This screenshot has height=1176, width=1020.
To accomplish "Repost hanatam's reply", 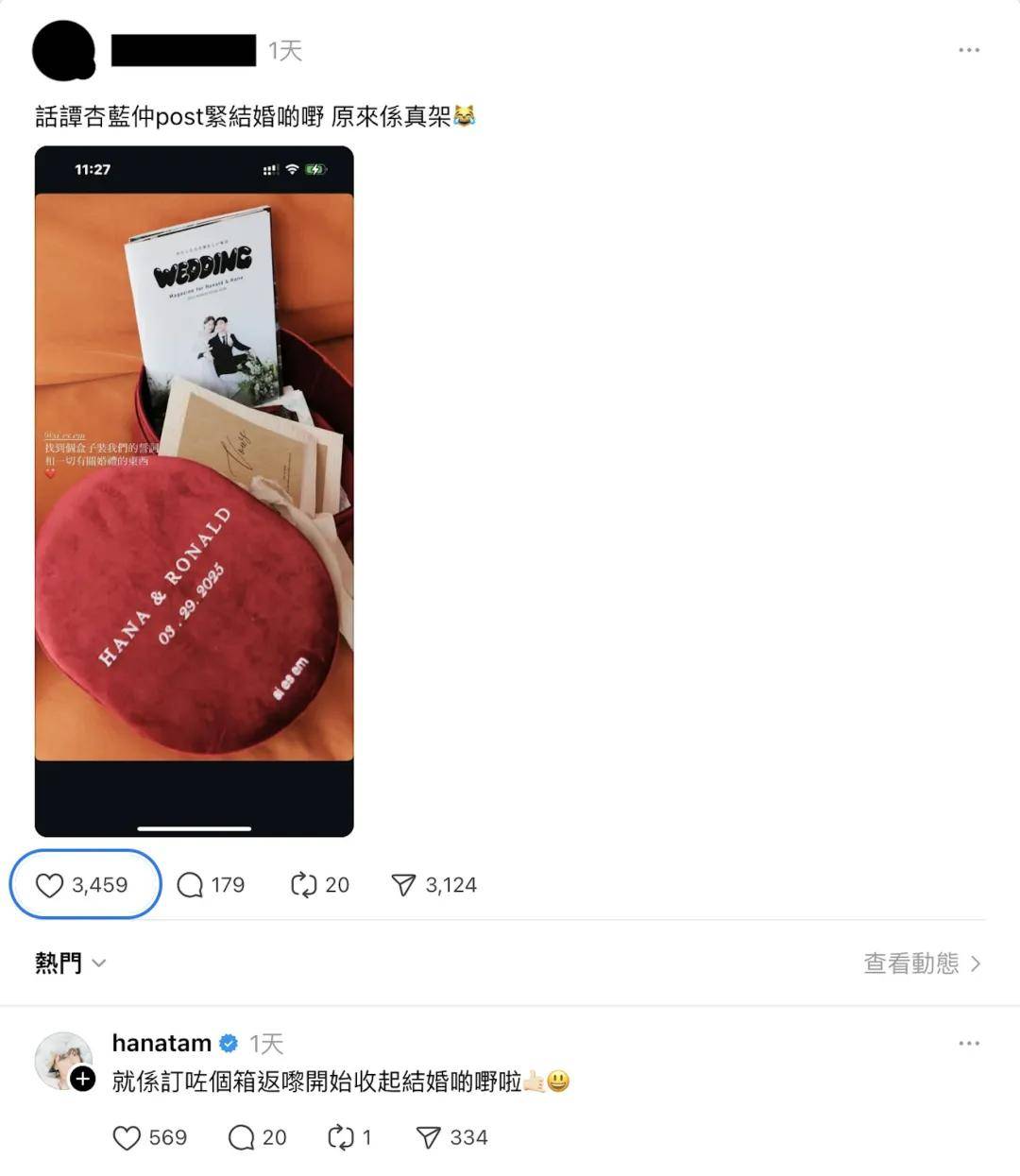I will (340, 1137).
